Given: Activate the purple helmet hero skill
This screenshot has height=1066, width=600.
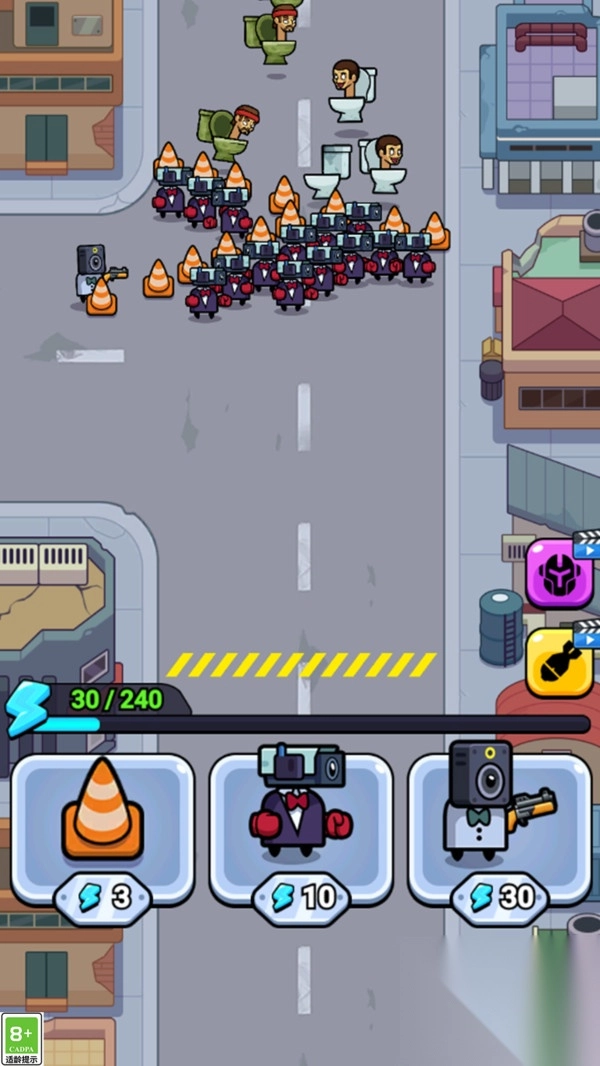Looking at the screenshot, I should tap(560, 574).
